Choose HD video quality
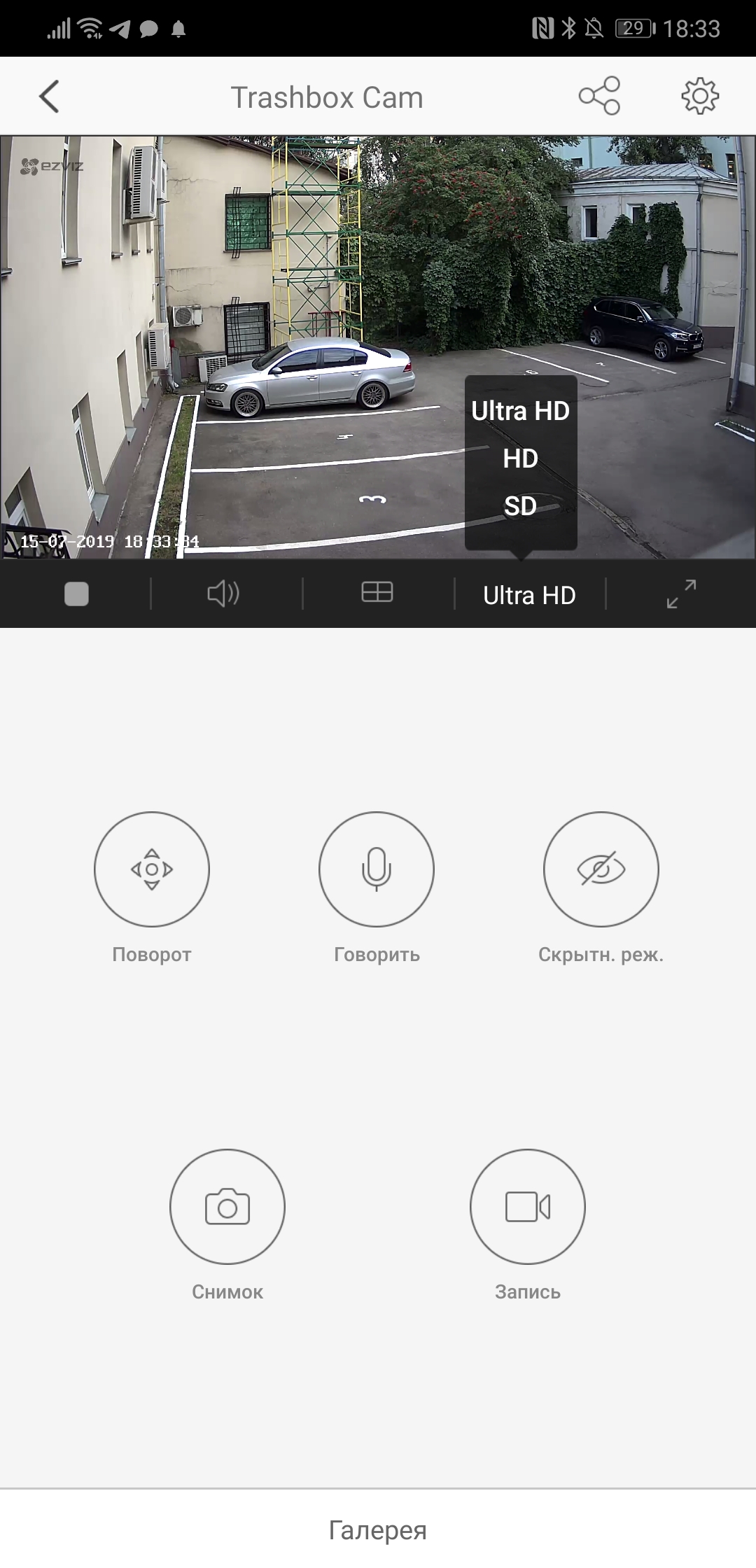 (520, 458)
